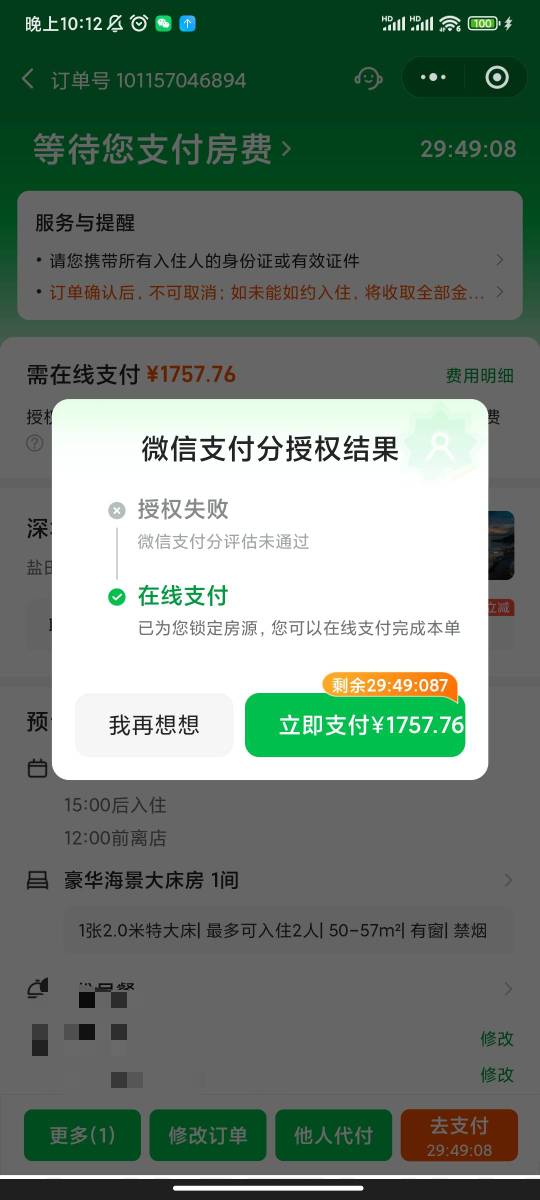Expand the ID reminder row under 服务与提醒
Viewport: 540px width, 1200px height.
pyautogui.click(x=269, y=261)
